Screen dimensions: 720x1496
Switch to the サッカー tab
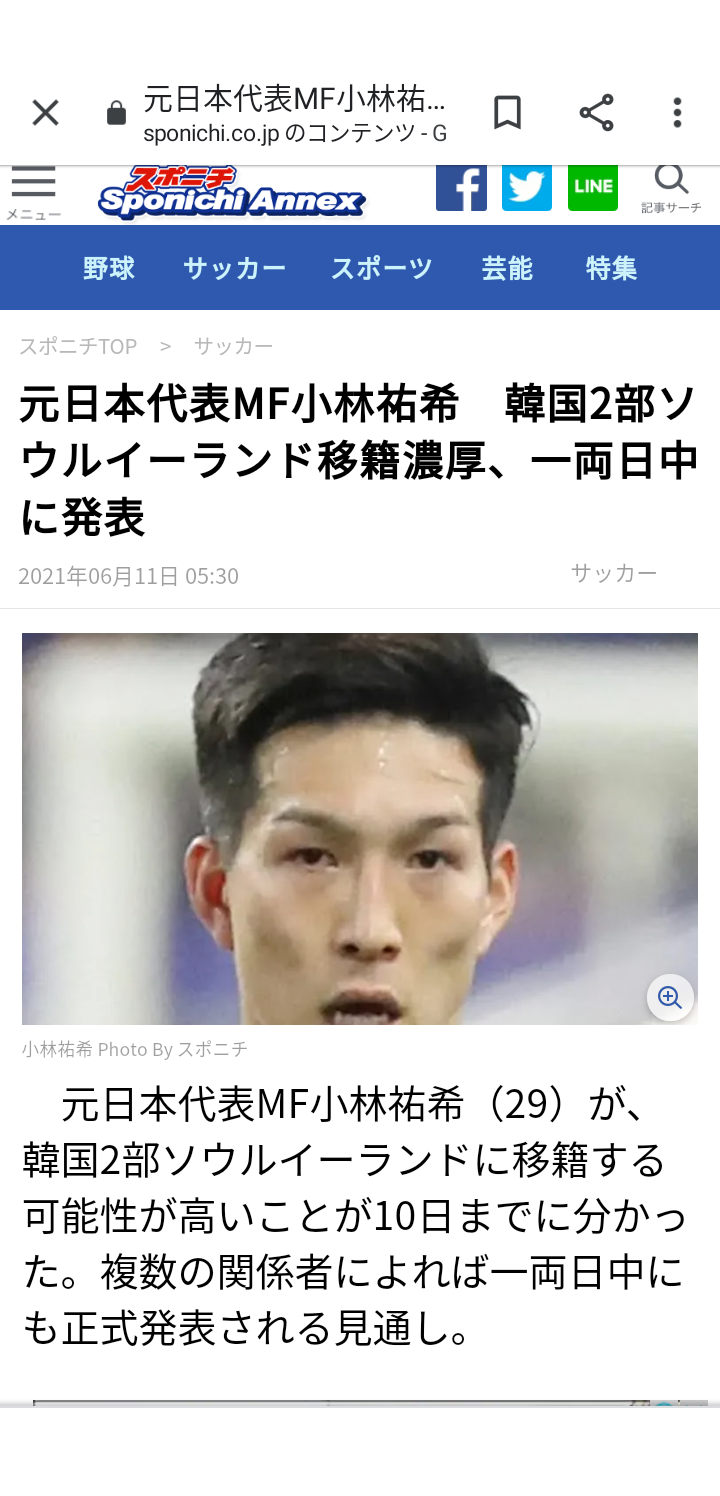234,268
